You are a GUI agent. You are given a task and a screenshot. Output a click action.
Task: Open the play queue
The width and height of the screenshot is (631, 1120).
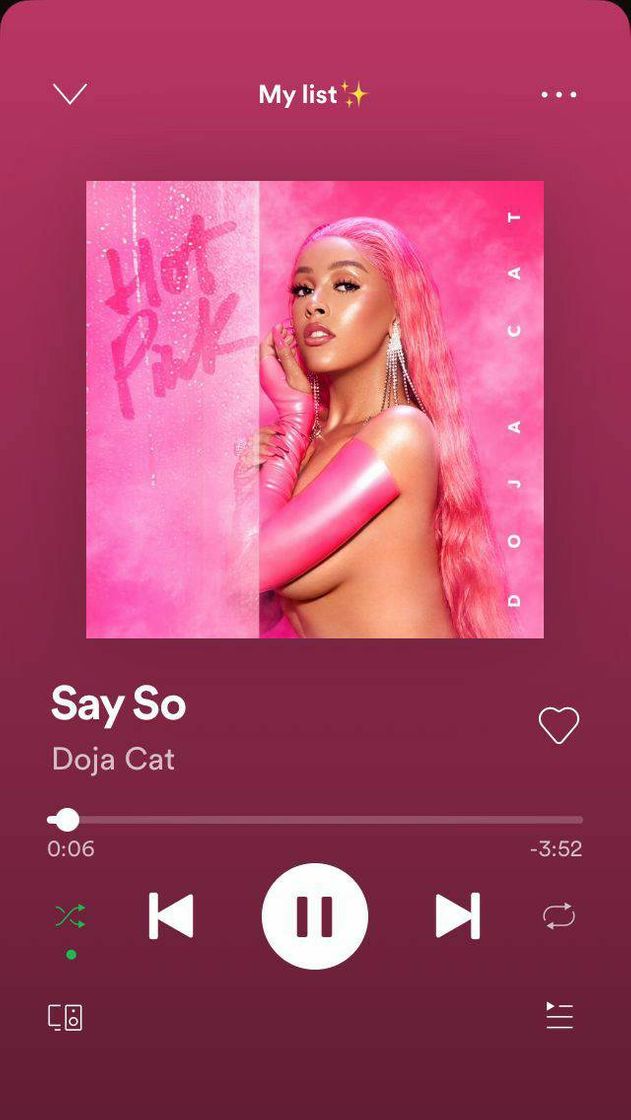(559, 1016)
